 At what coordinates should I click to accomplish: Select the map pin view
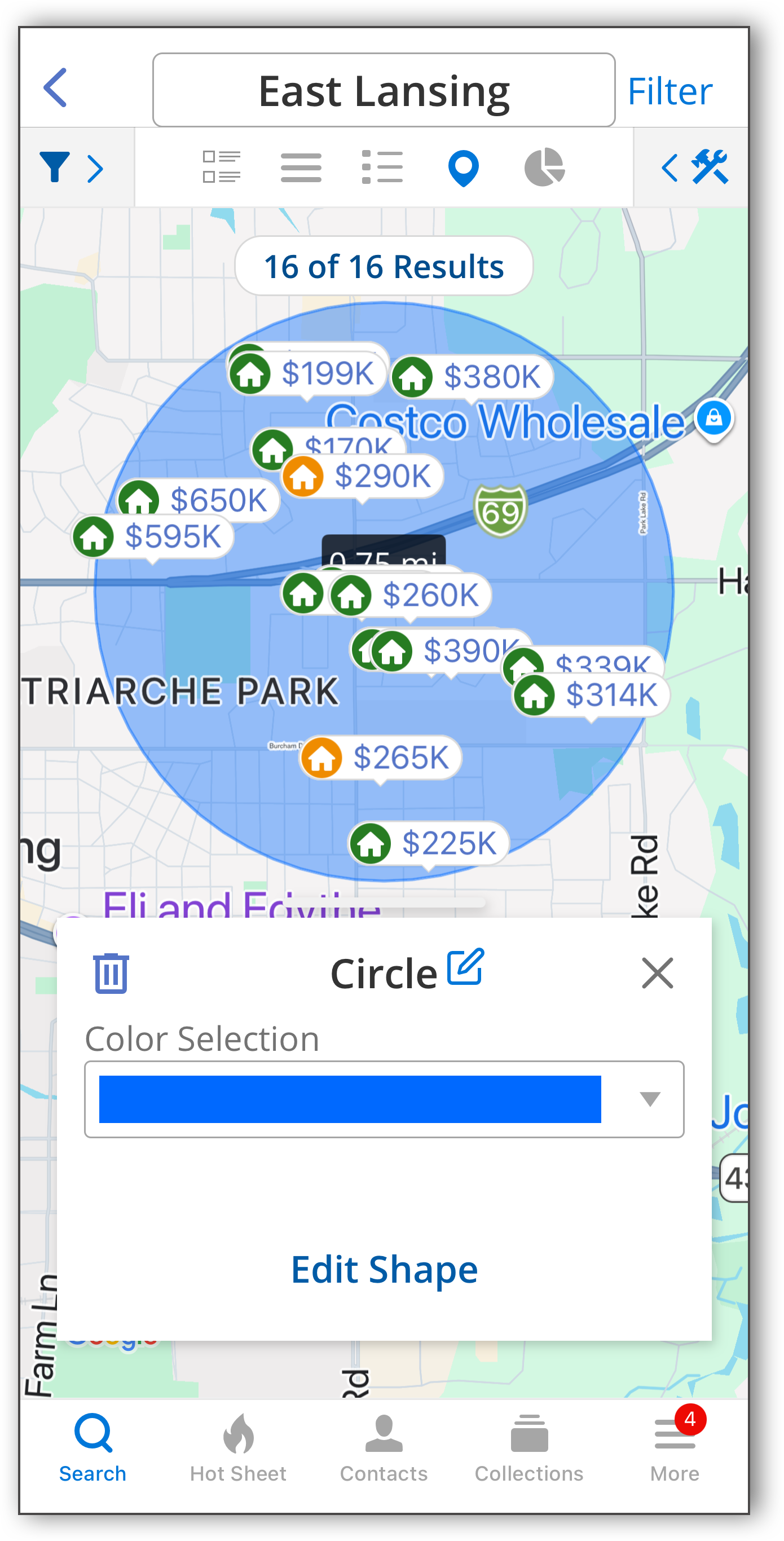tap(463, 168)
